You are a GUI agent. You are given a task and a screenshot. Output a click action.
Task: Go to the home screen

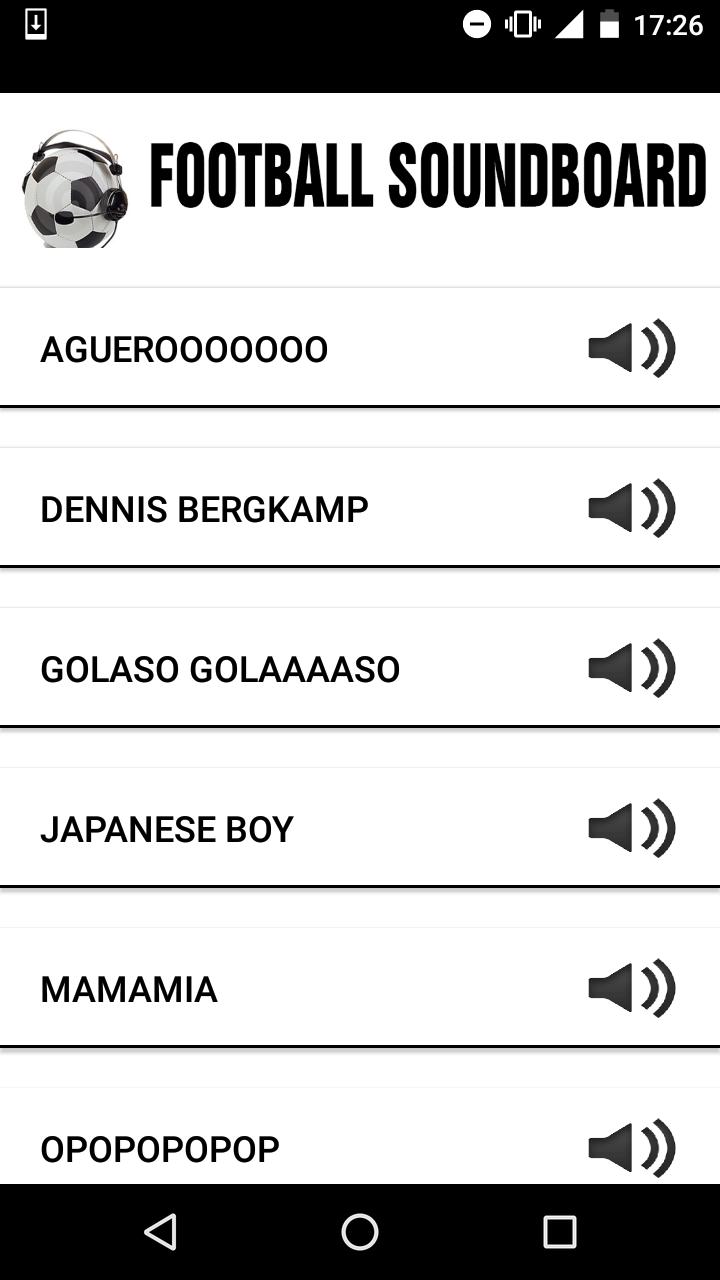pos(360,1232)
